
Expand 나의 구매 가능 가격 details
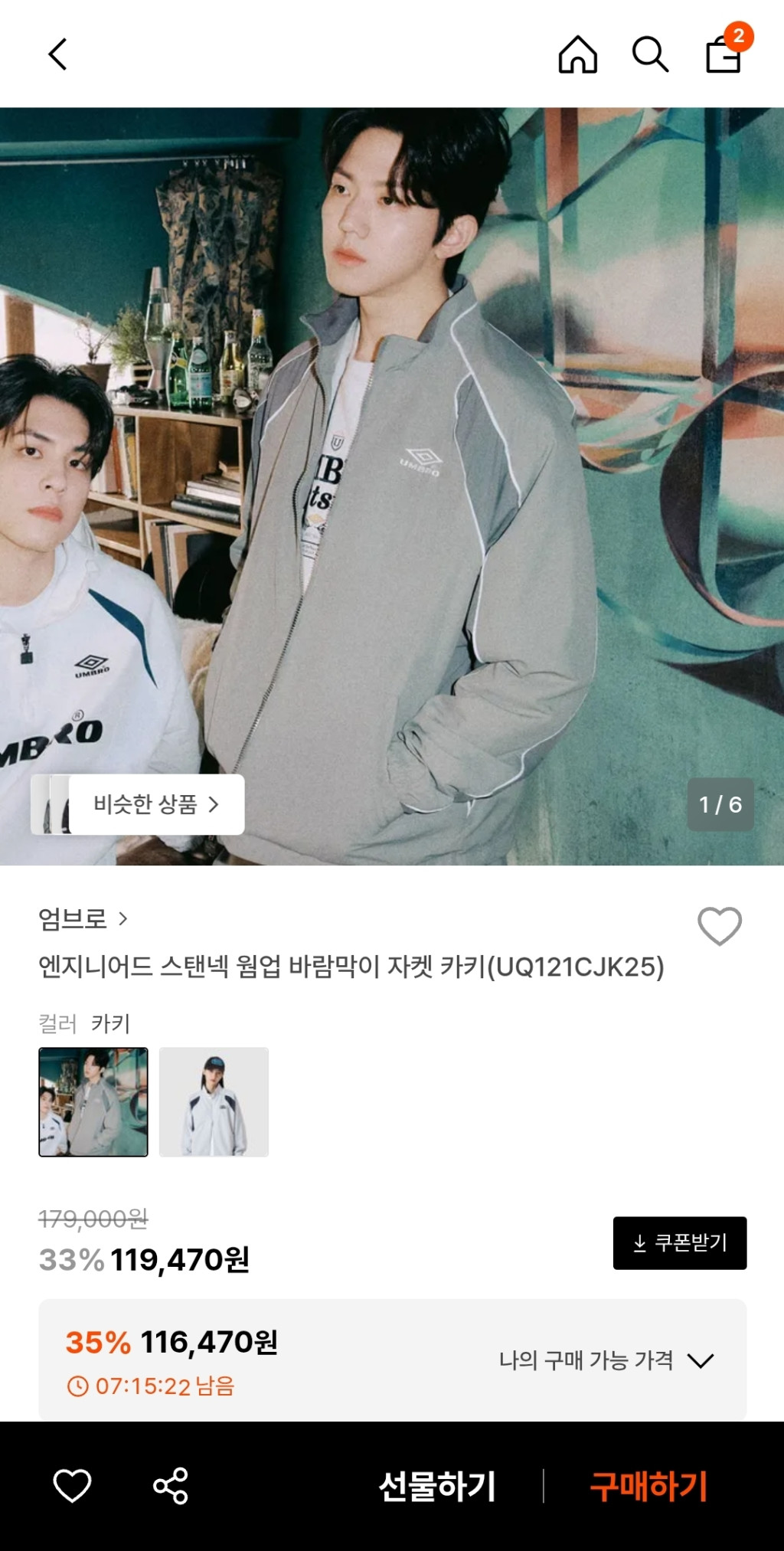tap(606, 1360)
